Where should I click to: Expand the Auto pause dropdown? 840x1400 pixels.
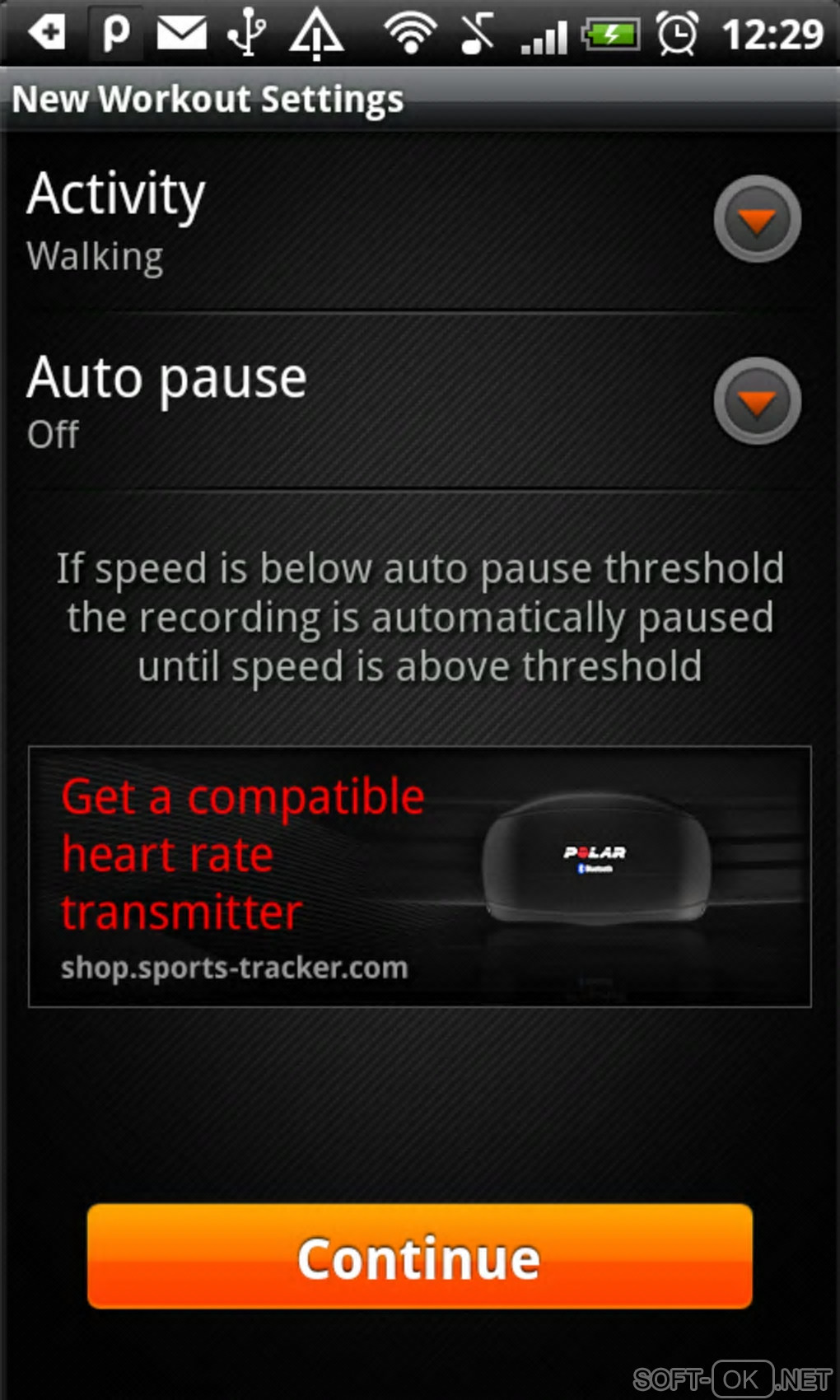tap(756, 402)
